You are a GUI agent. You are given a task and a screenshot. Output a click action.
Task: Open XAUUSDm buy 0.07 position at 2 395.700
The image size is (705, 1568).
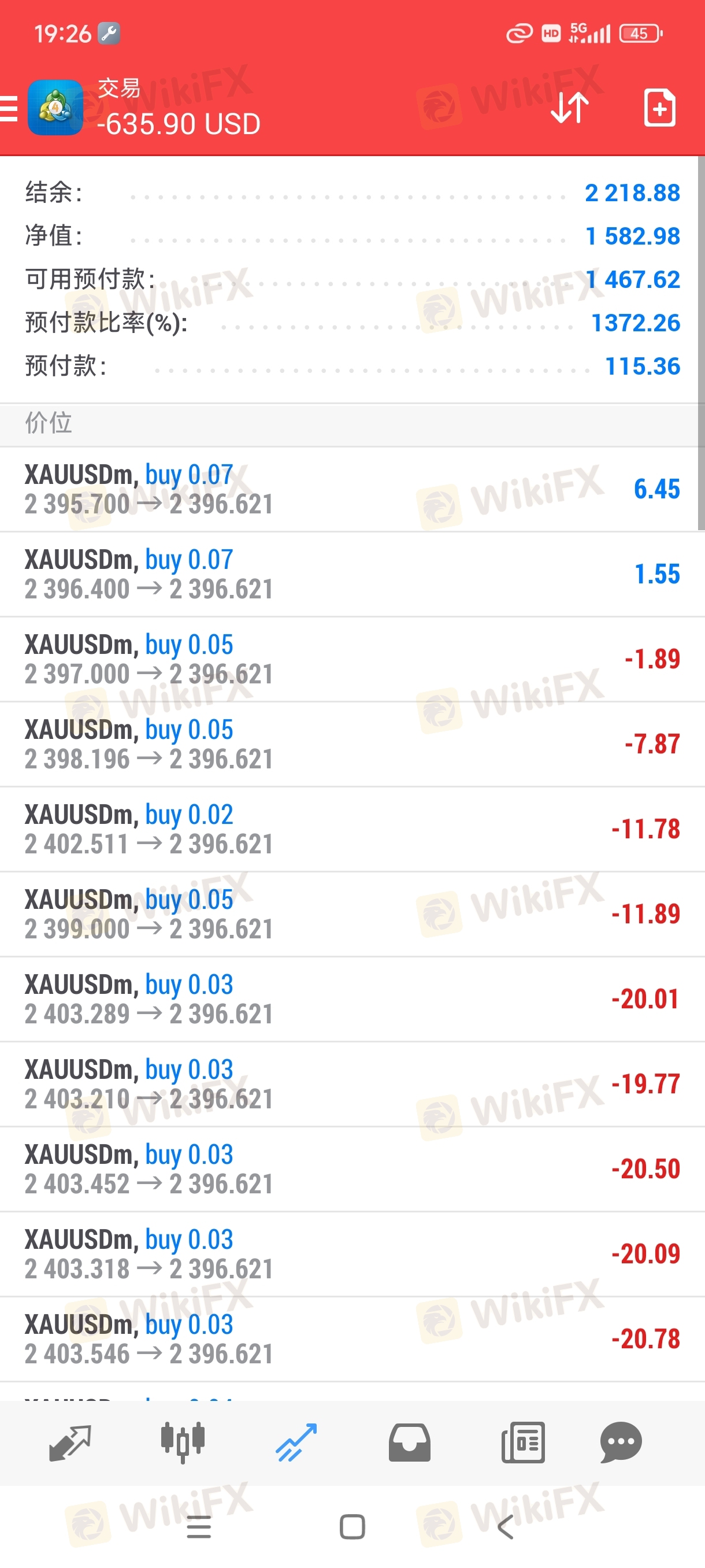pos(352,489)
